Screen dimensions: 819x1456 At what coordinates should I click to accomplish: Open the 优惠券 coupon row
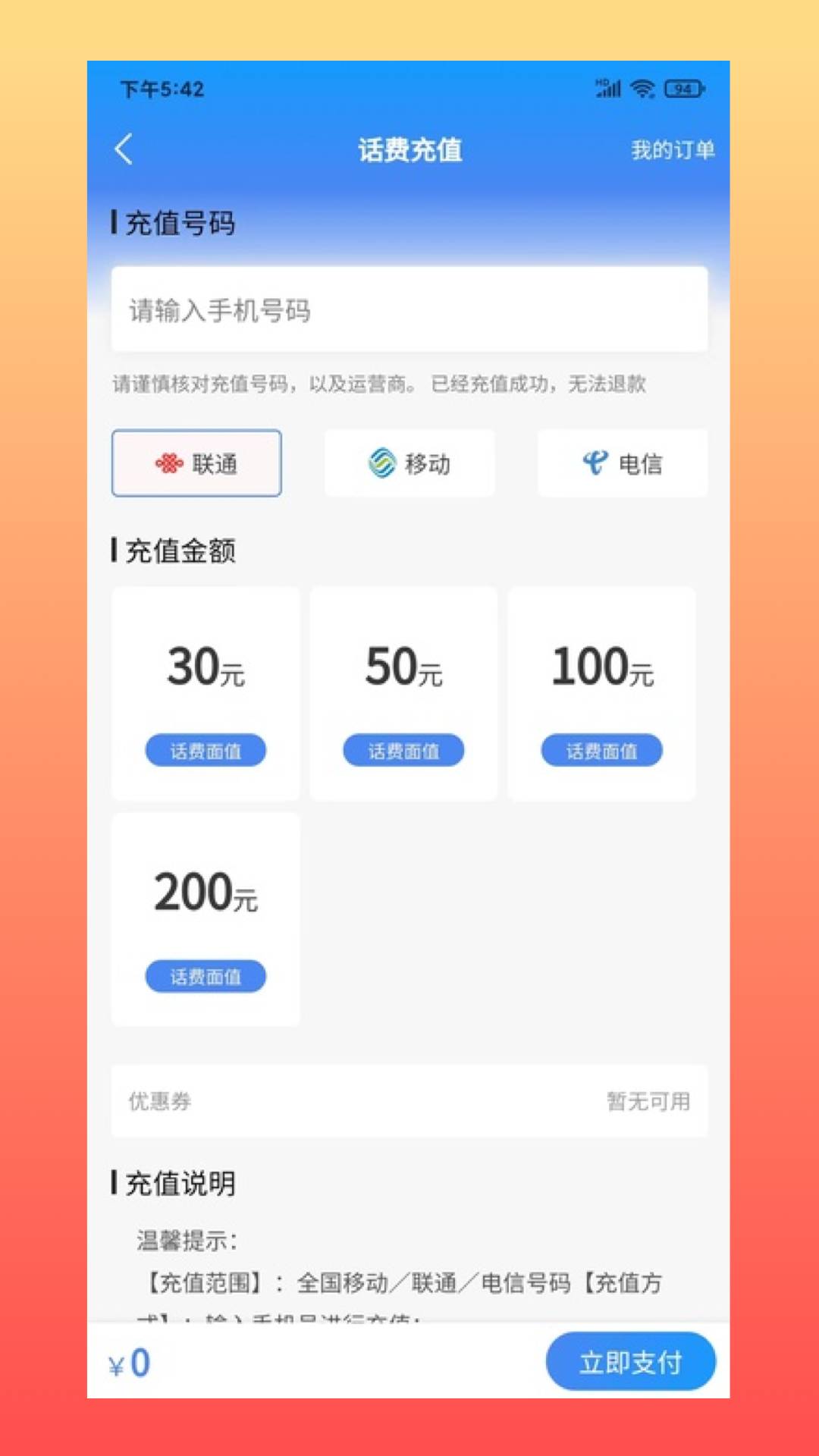(409, 1100)
